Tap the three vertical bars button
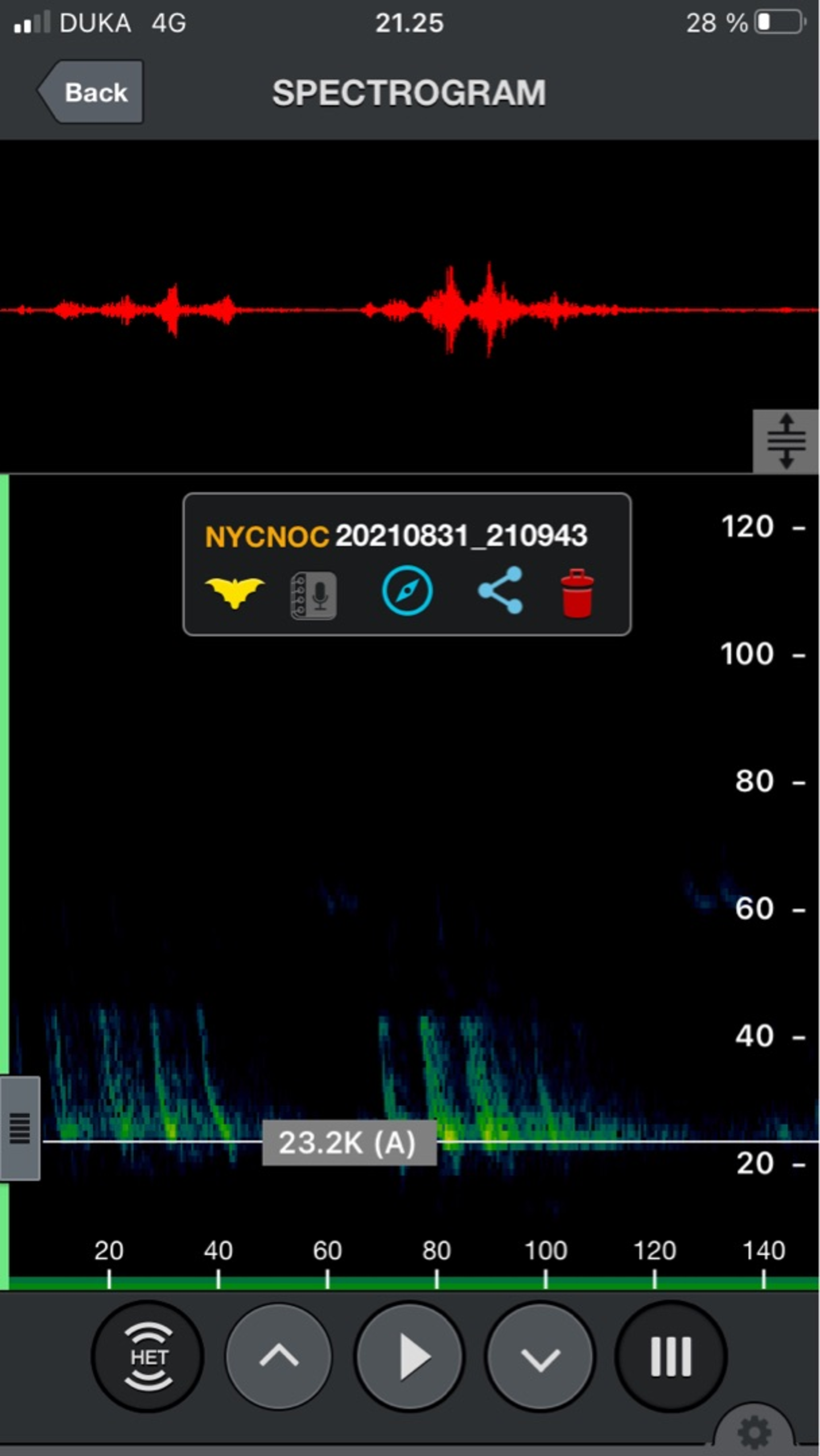820x1456 pixels. coord(671,1356)
